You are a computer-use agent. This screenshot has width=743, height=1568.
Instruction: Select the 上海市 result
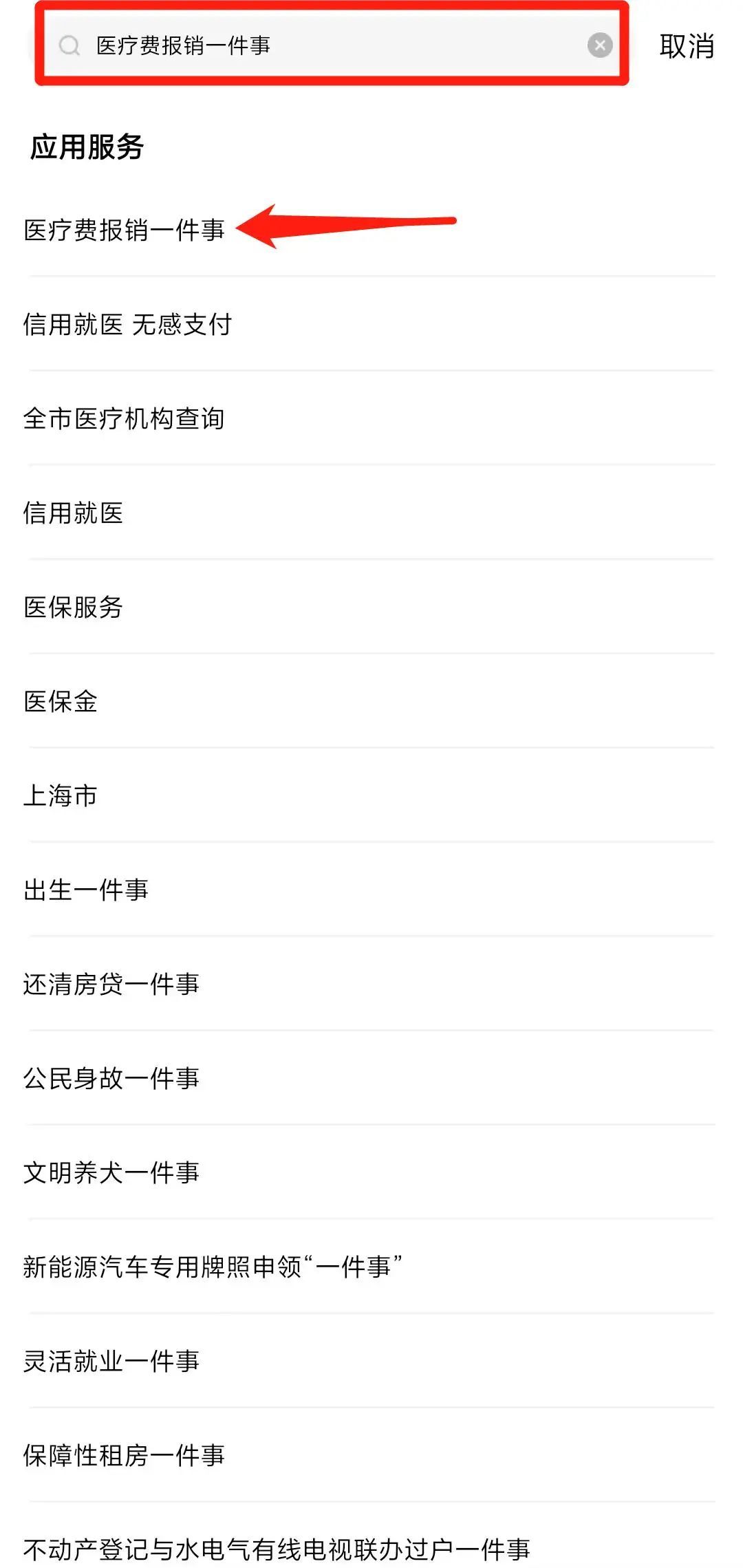[61, 795]
